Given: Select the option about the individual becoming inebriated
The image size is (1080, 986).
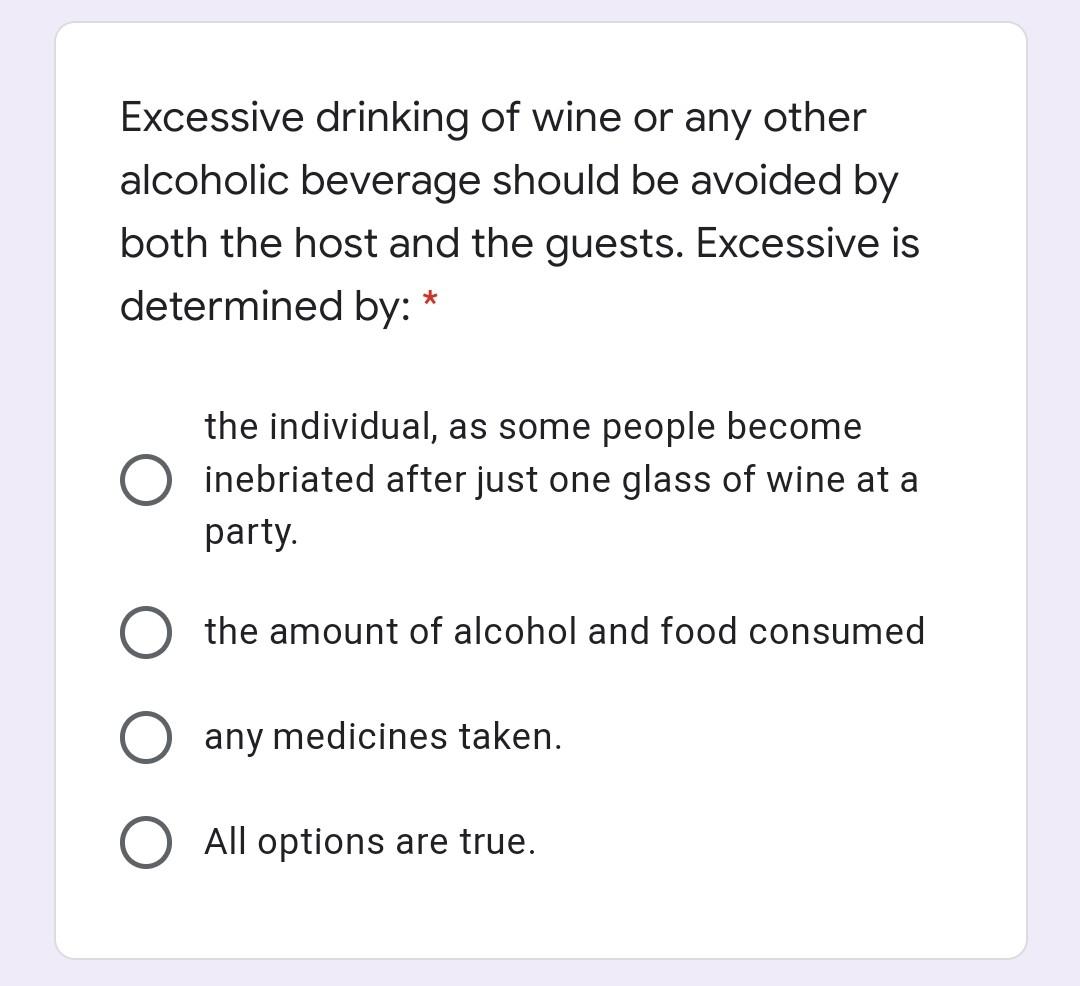Looking at the screenshot, I should click(x=145, y=480).
